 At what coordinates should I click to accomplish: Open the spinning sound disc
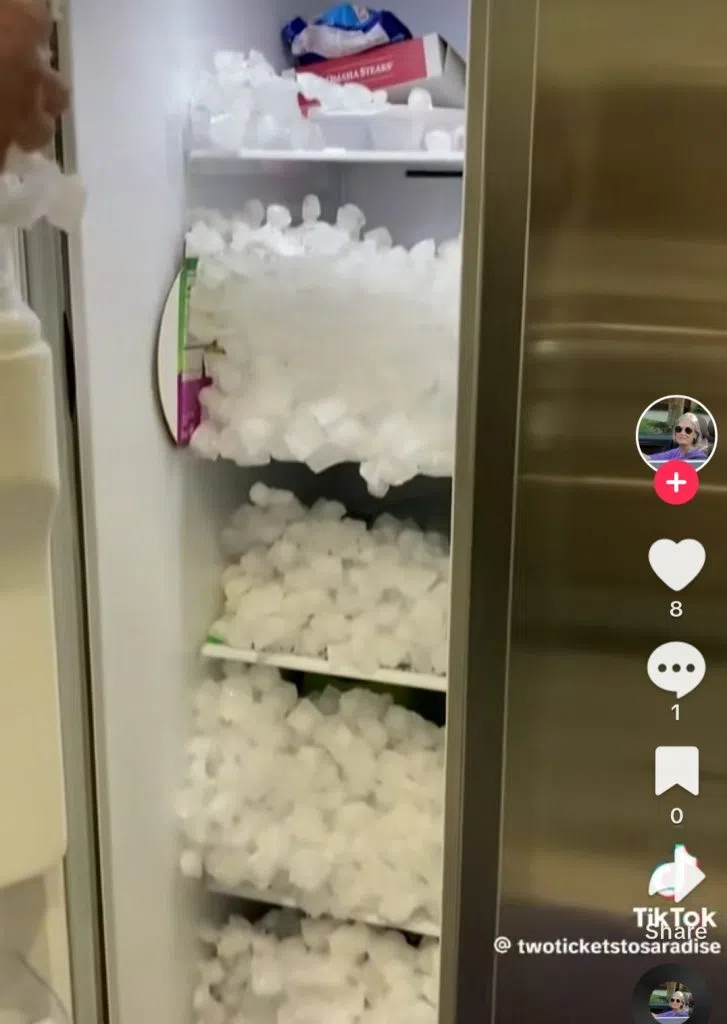click(x=669, y=998)
